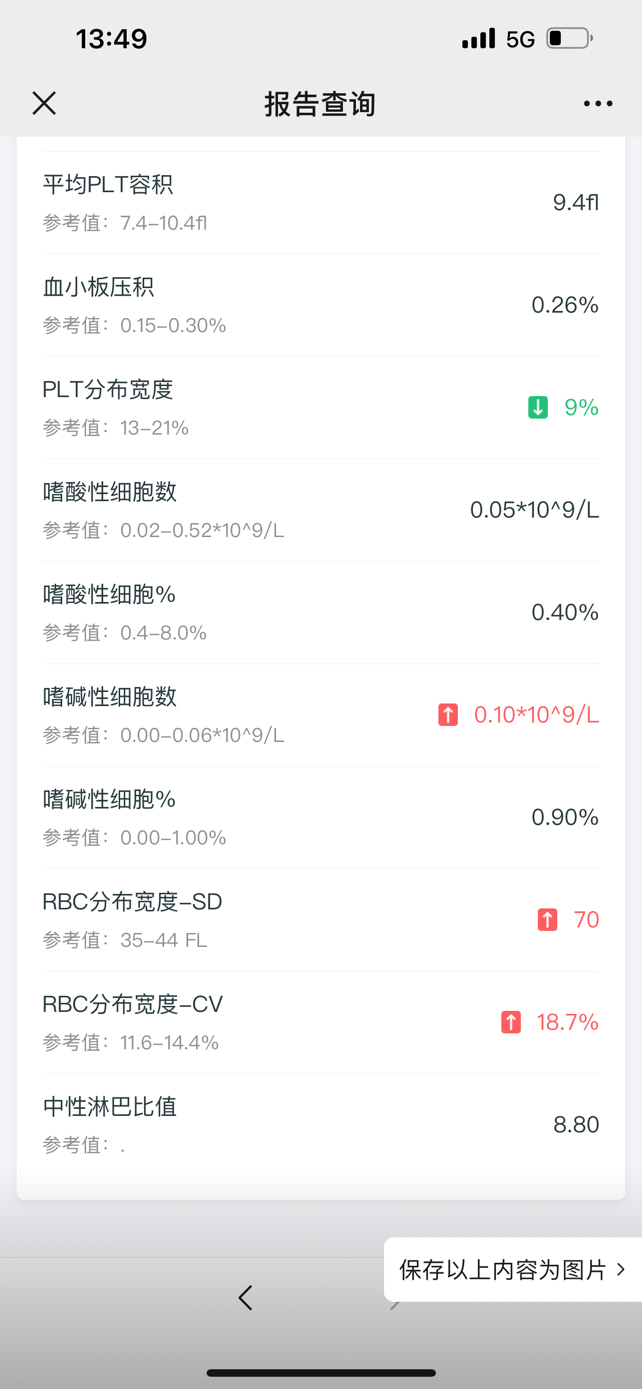The height and width of the screenshot is (1389, 642).
Task: Close the 报告查询 page
Action: [x=44, y=103]
